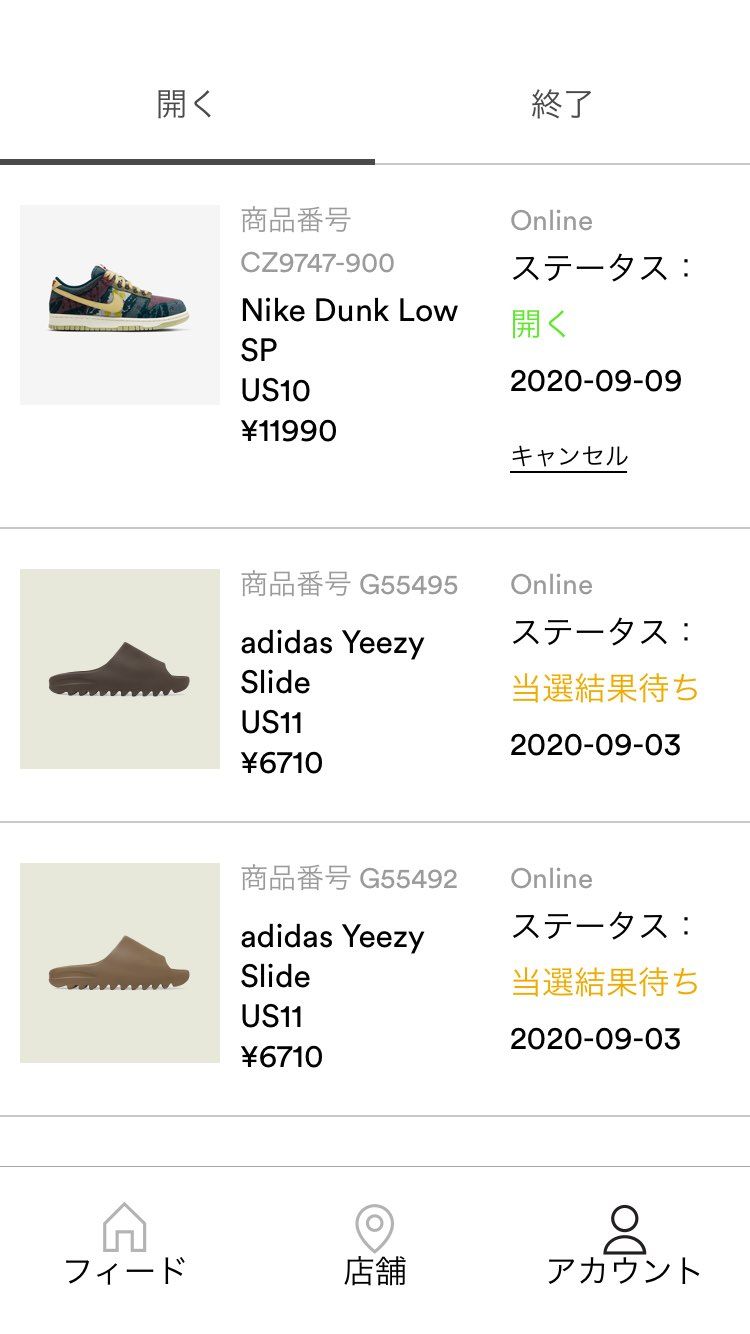Select the フィード navigation item
Viewport: 750px width, 1334px height.
tap(124, 1269)
